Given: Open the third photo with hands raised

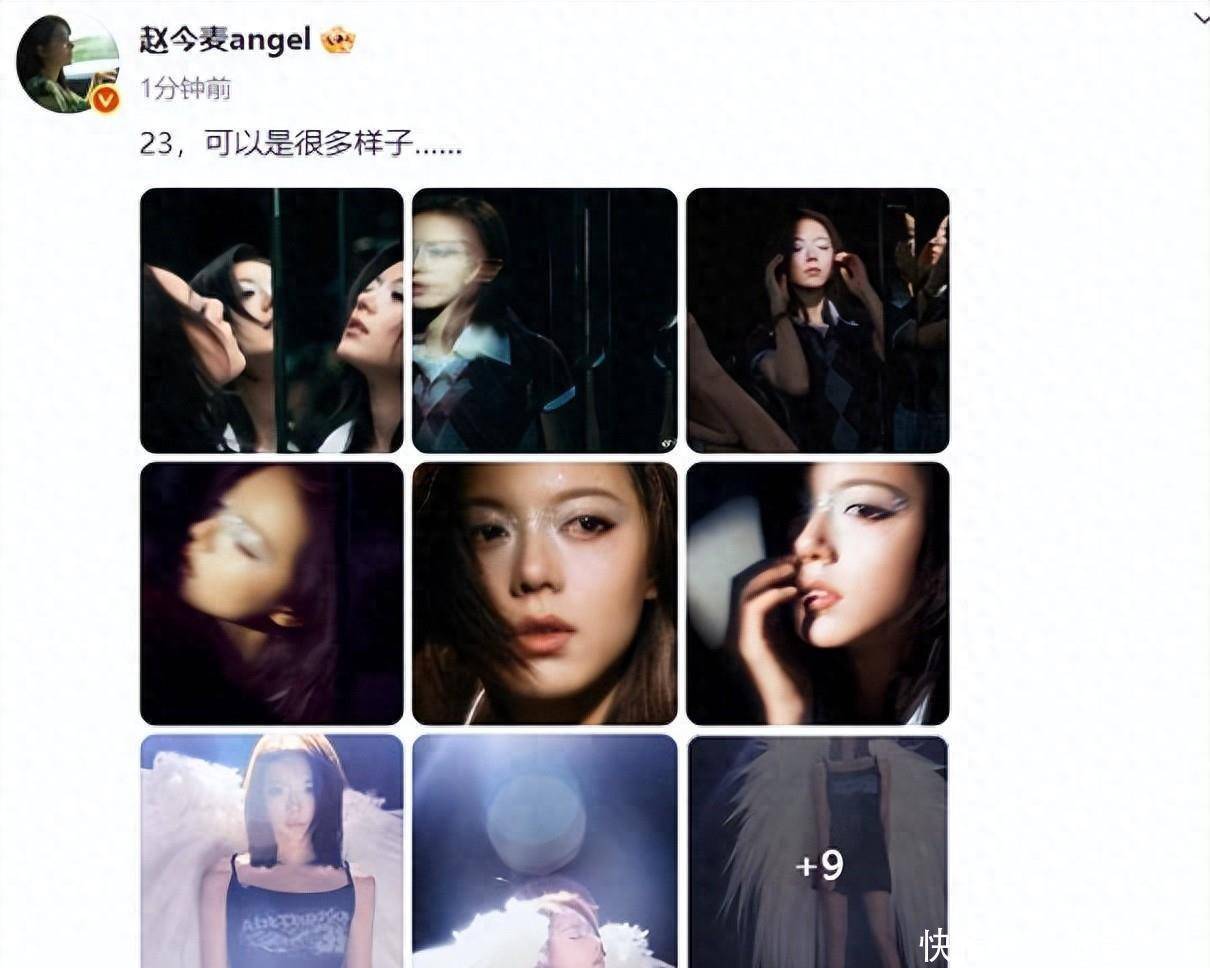Looking at the screenshot, I should [817, 320].
